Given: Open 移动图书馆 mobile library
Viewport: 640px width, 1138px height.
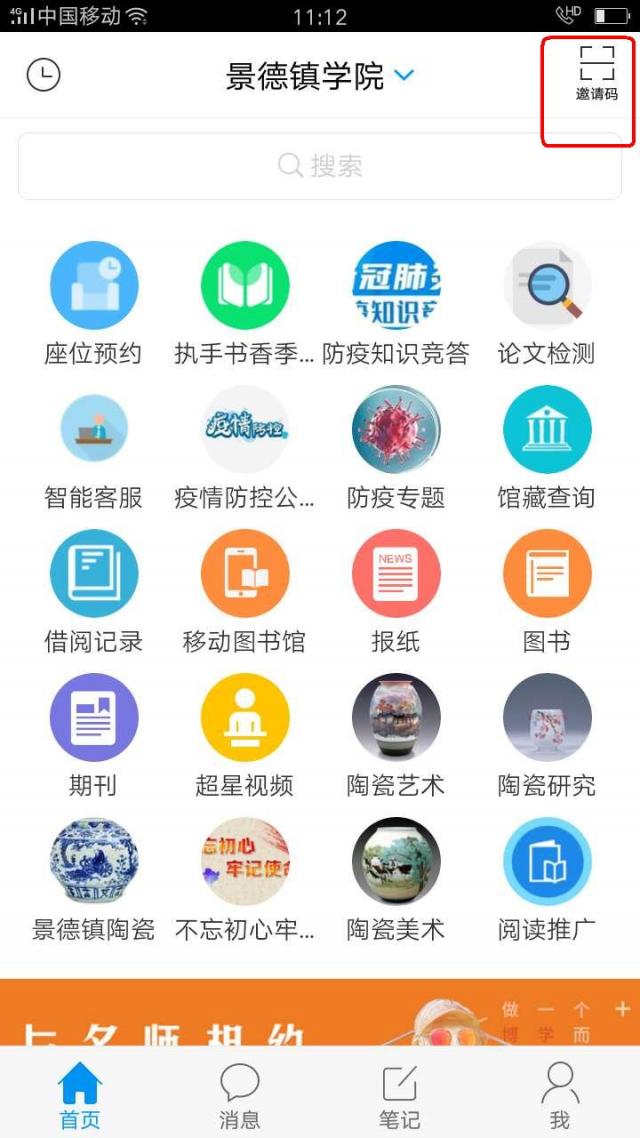Looking at the screenshot, I should pyautogui.click(x=244, y=574).
